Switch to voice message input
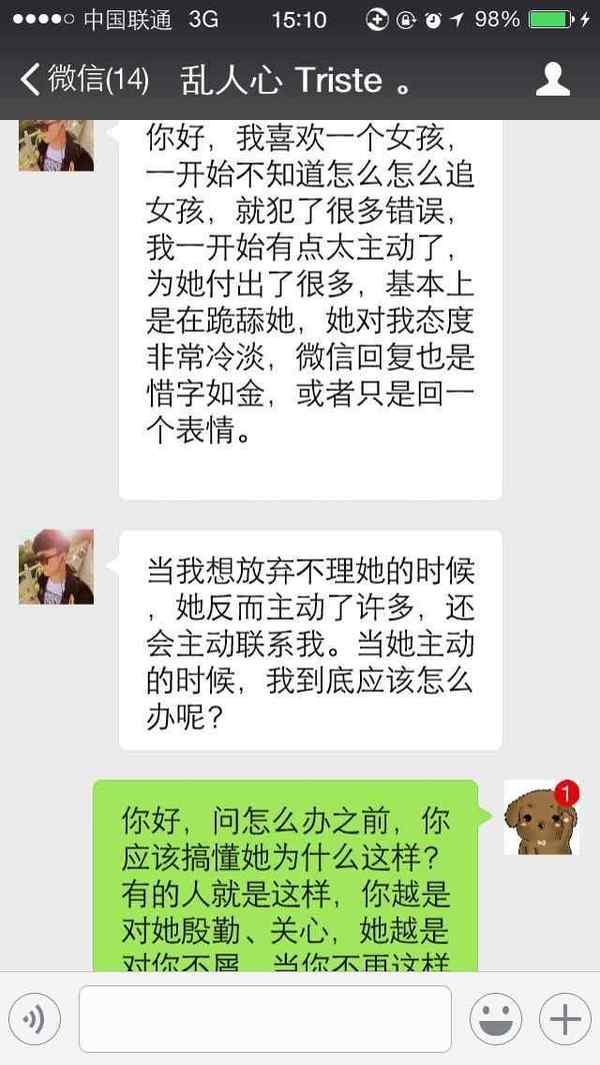600x1065 pixels. click(35, 1019)
